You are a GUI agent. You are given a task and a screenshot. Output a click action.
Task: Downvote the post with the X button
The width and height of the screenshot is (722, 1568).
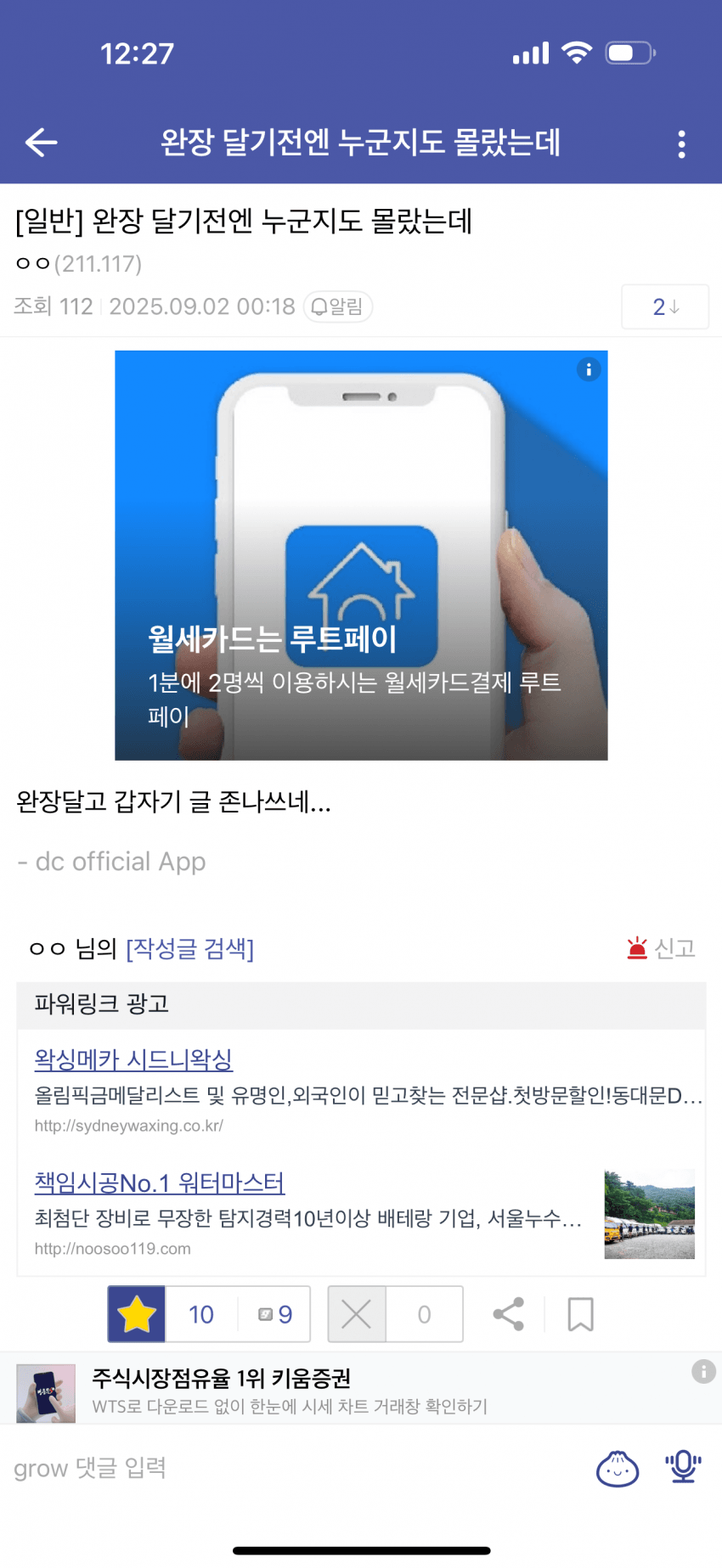(357, 1314)
